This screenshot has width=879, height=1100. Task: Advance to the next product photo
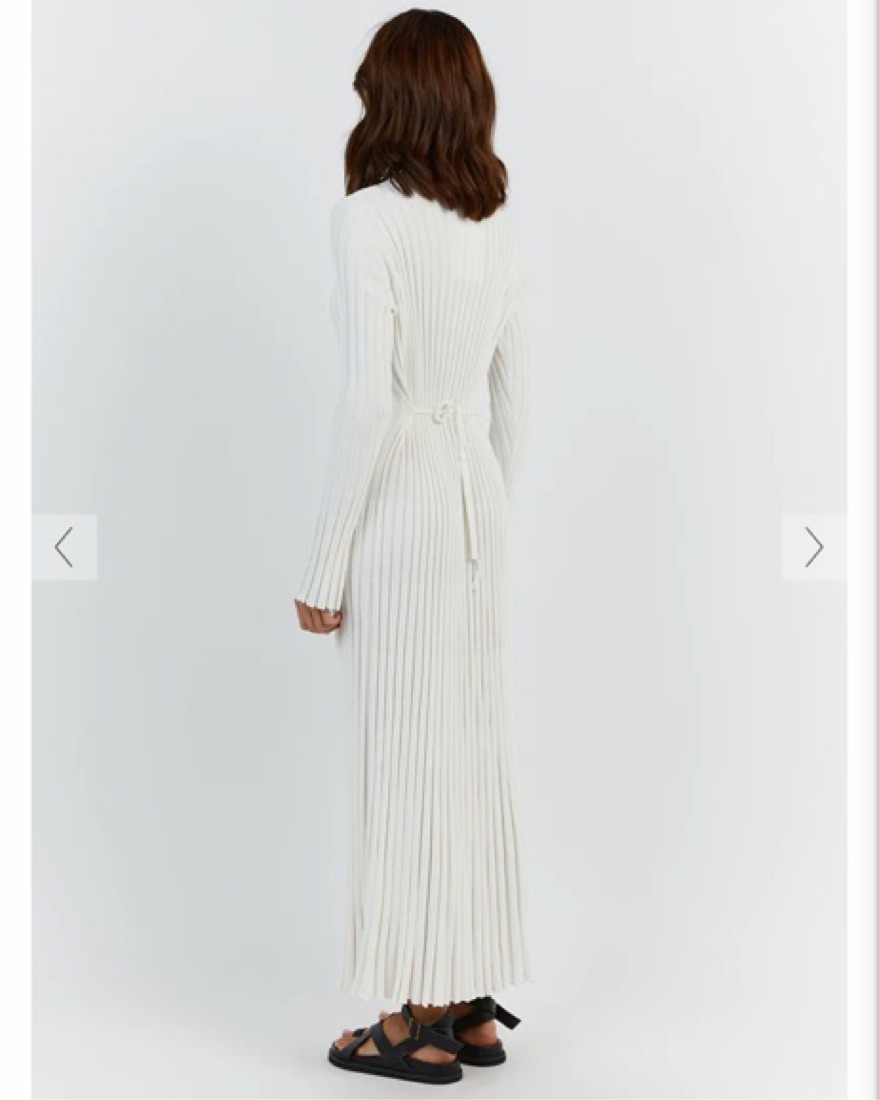coord(814,547)
